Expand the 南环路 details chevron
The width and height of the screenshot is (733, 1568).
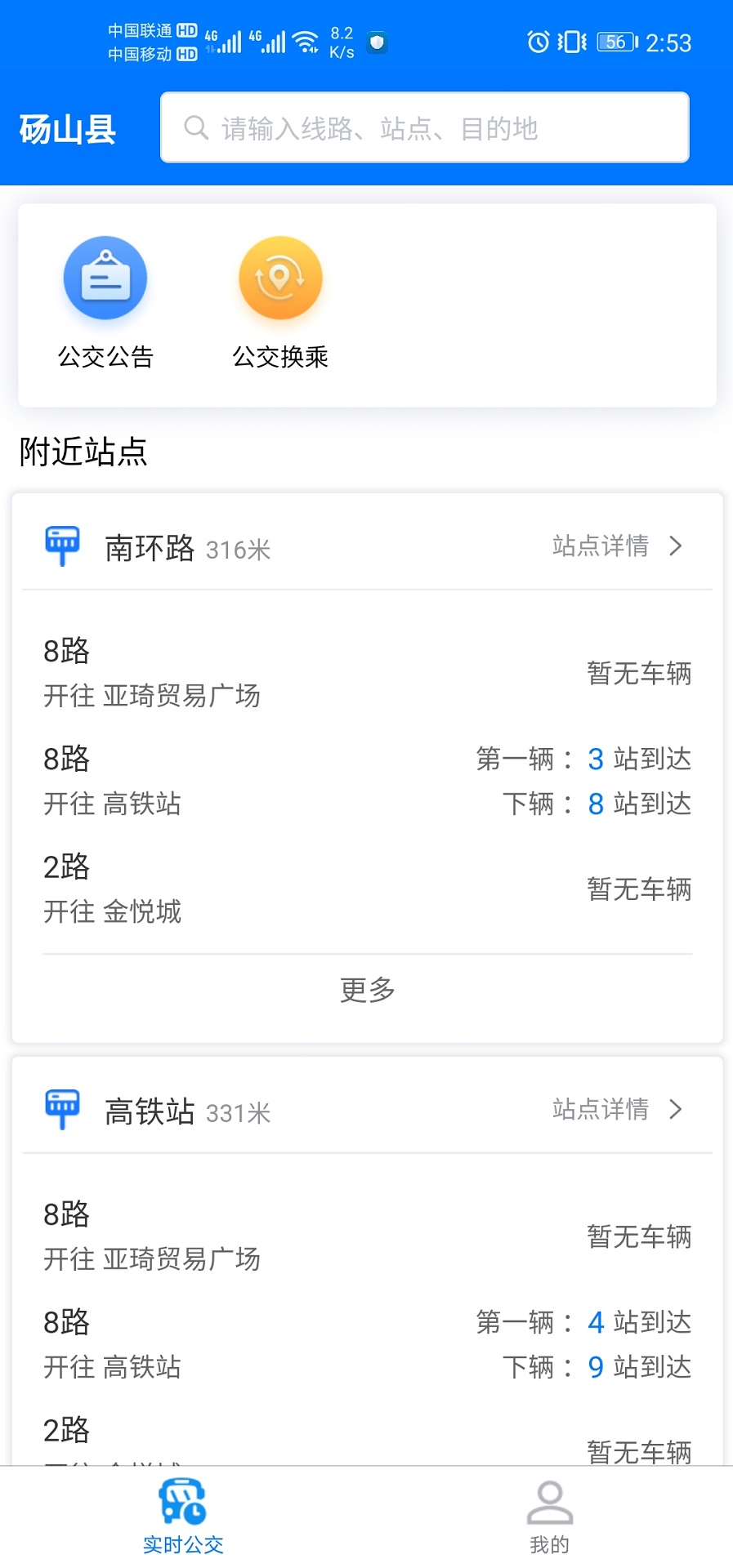click(675, 545)
